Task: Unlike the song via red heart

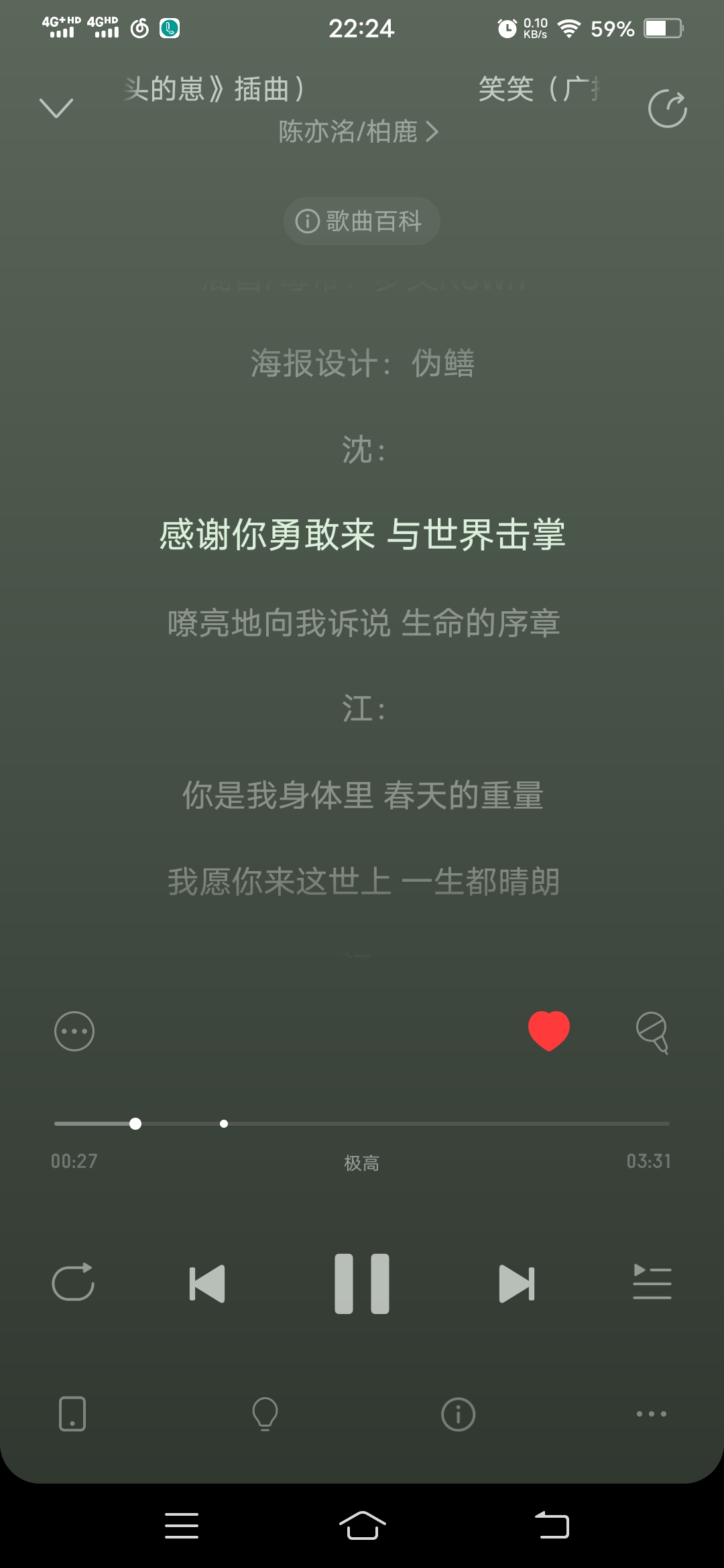Action: 548,1031
